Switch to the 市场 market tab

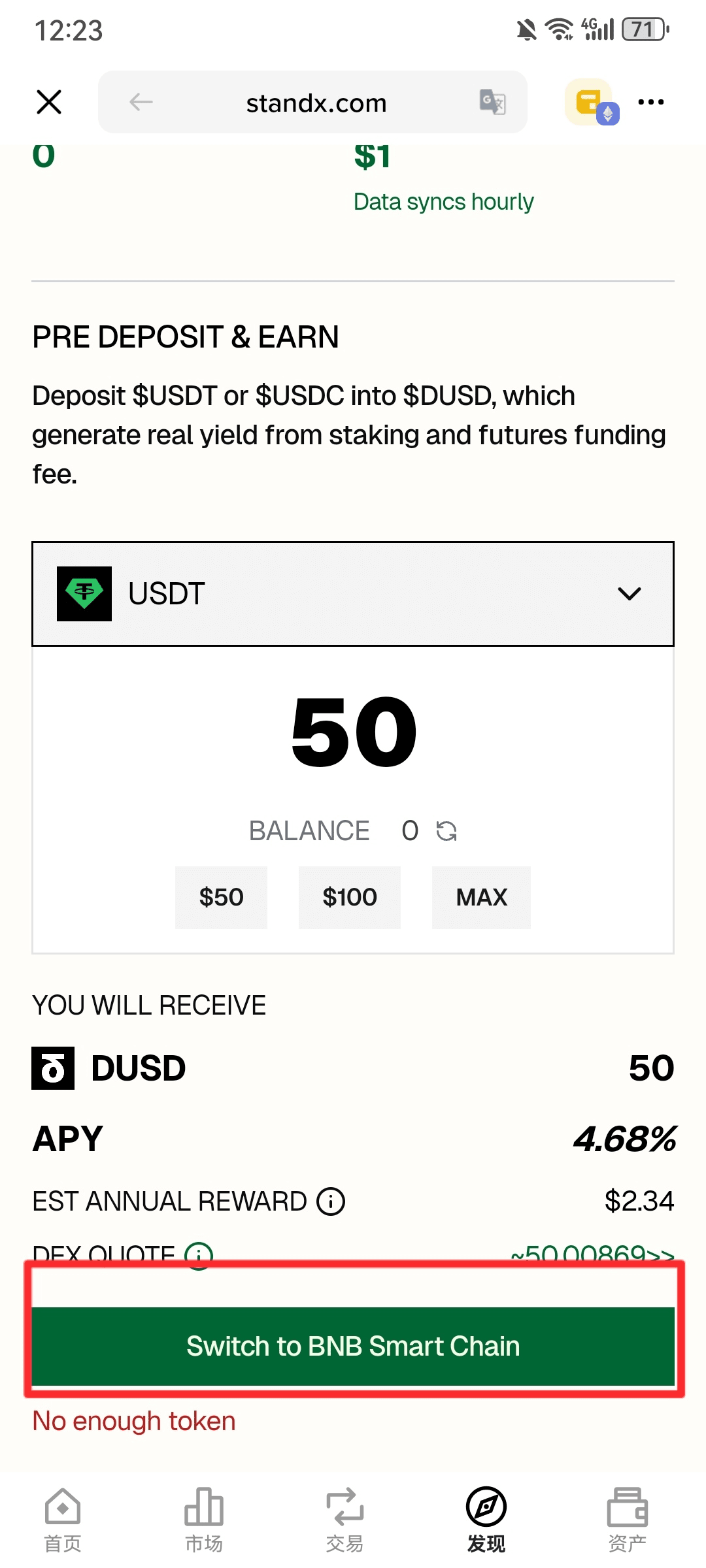click(204, 1519)
